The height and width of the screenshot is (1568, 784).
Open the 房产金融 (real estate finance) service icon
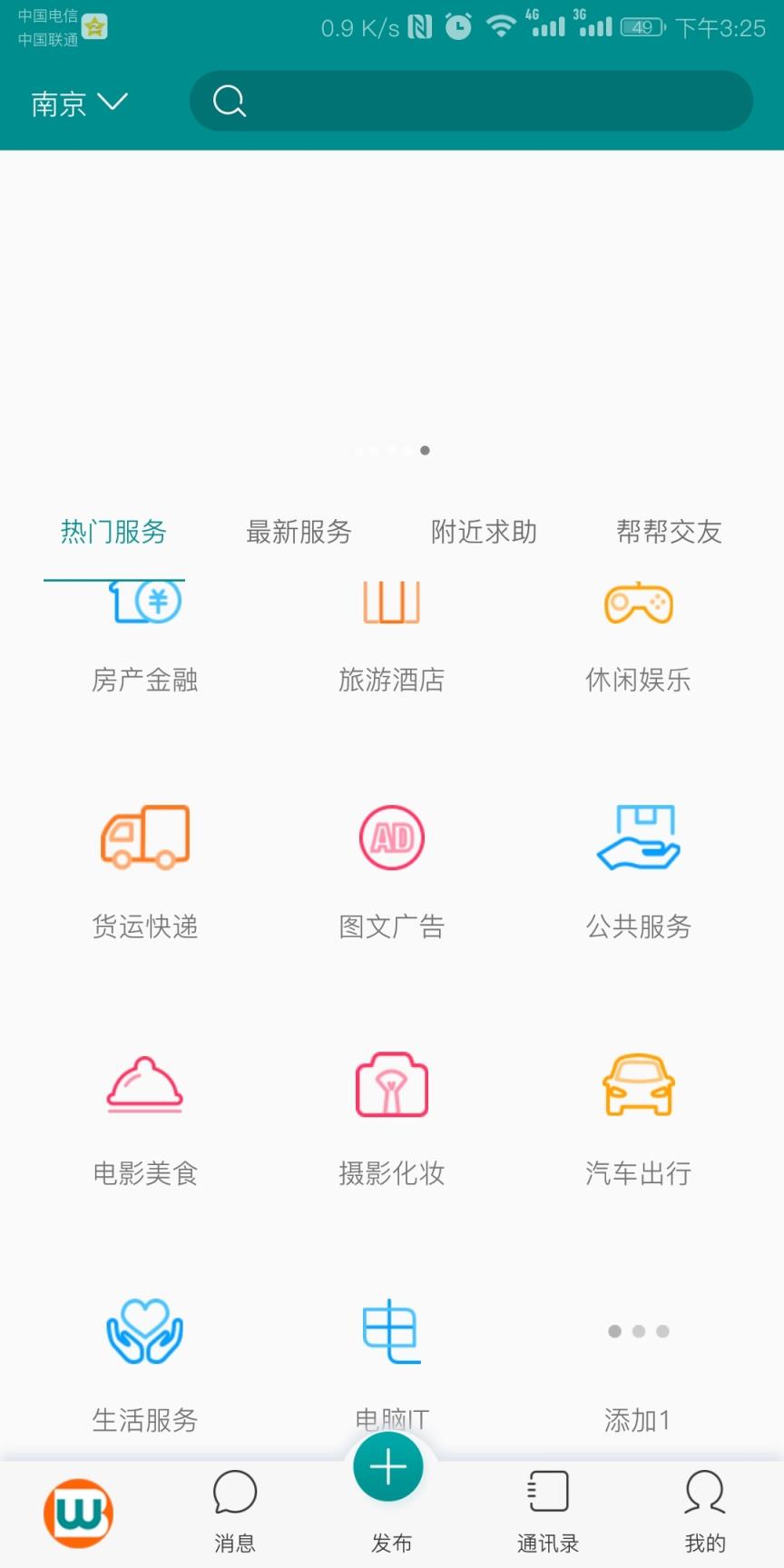144,635
